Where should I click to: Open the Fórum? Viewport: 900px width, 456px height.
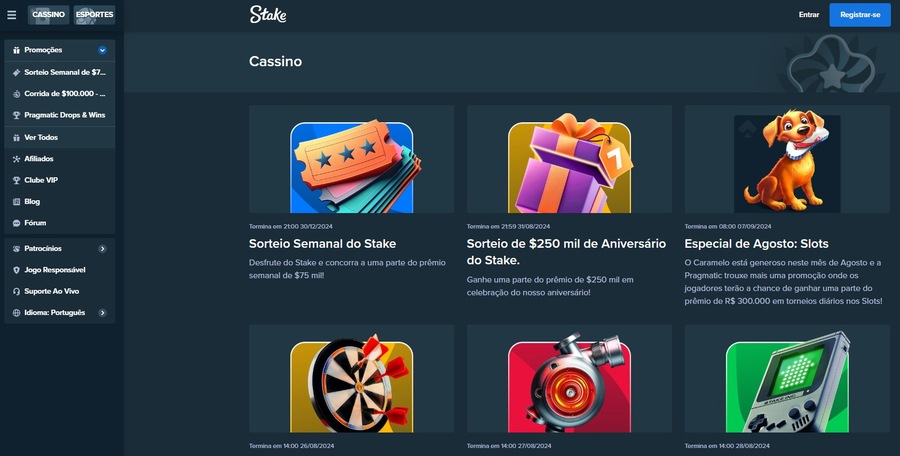coord(35,223)
